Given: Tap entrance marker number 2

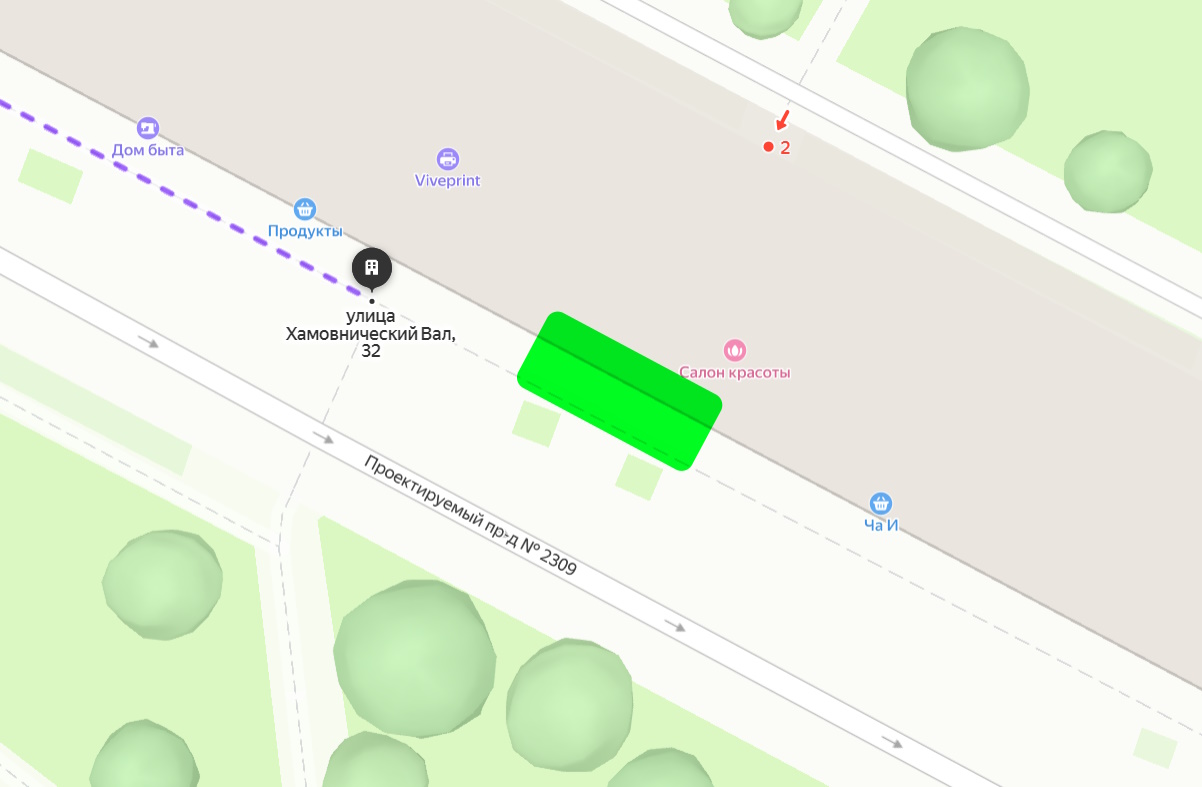Looking at the screenshot, I should [769, 147].
